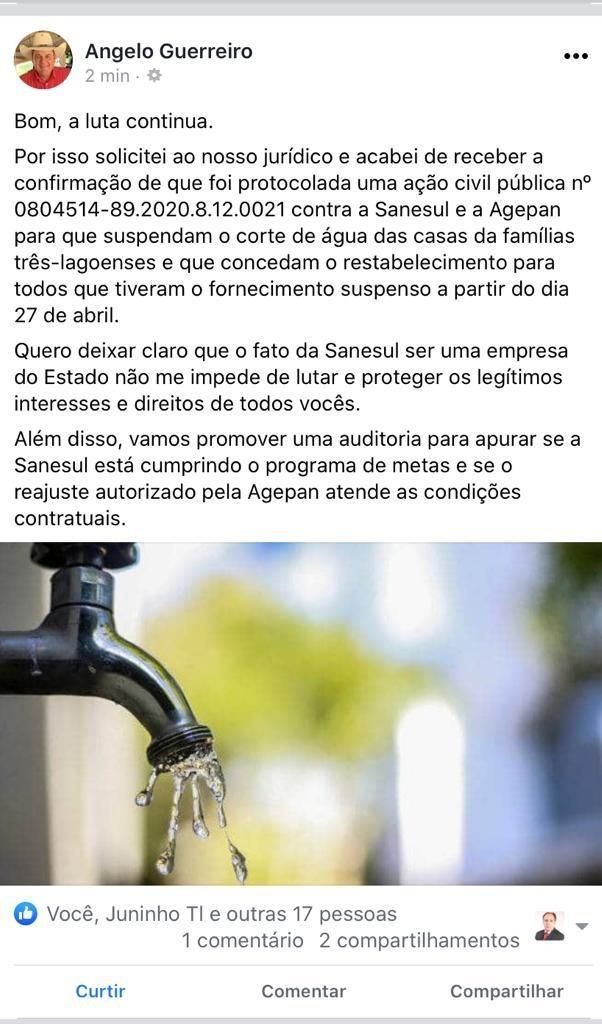Expand the comment-as profile selector arrow
Viewport: 602px width, 1024px height.
[x=582, y=926]
